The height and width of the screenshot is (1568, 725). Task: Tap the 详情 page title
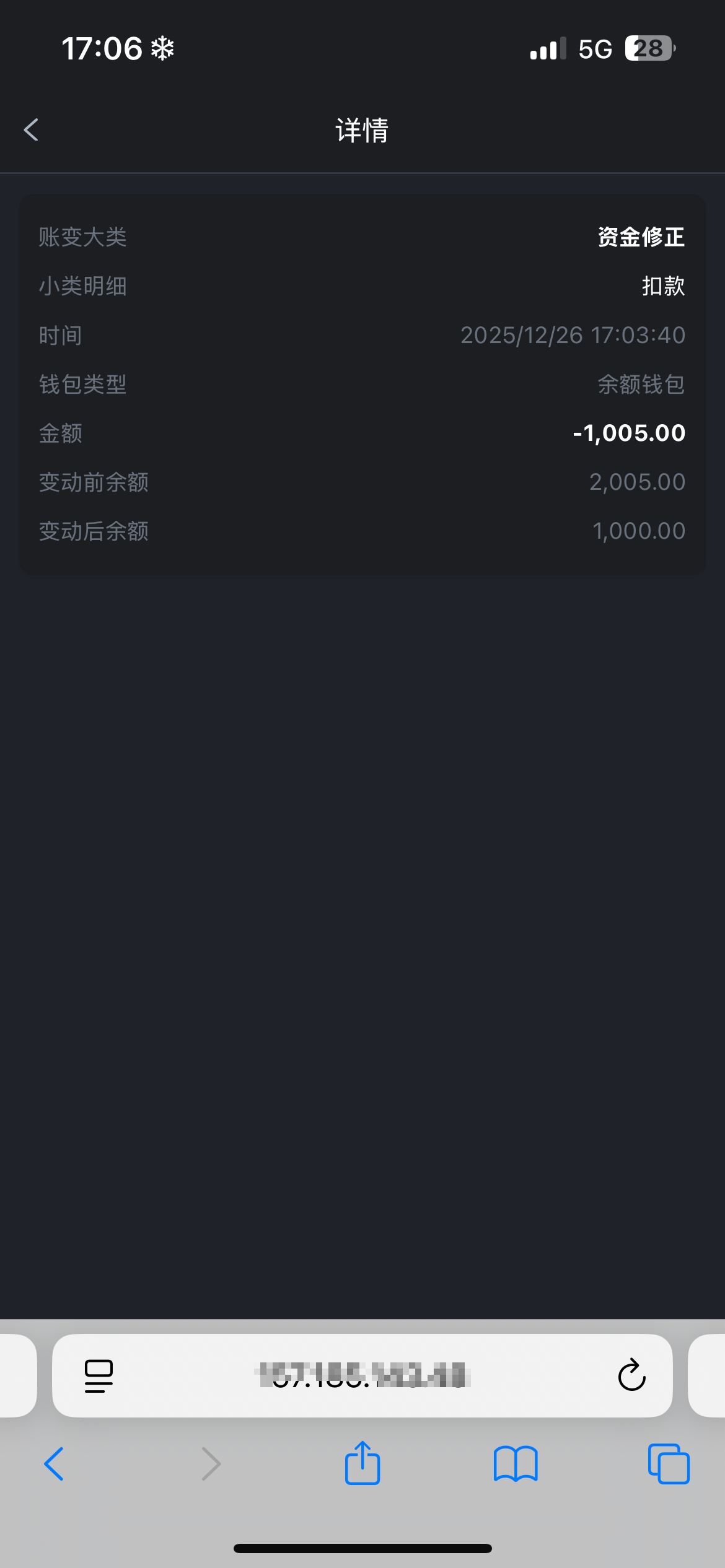click(x=362, y=131)
